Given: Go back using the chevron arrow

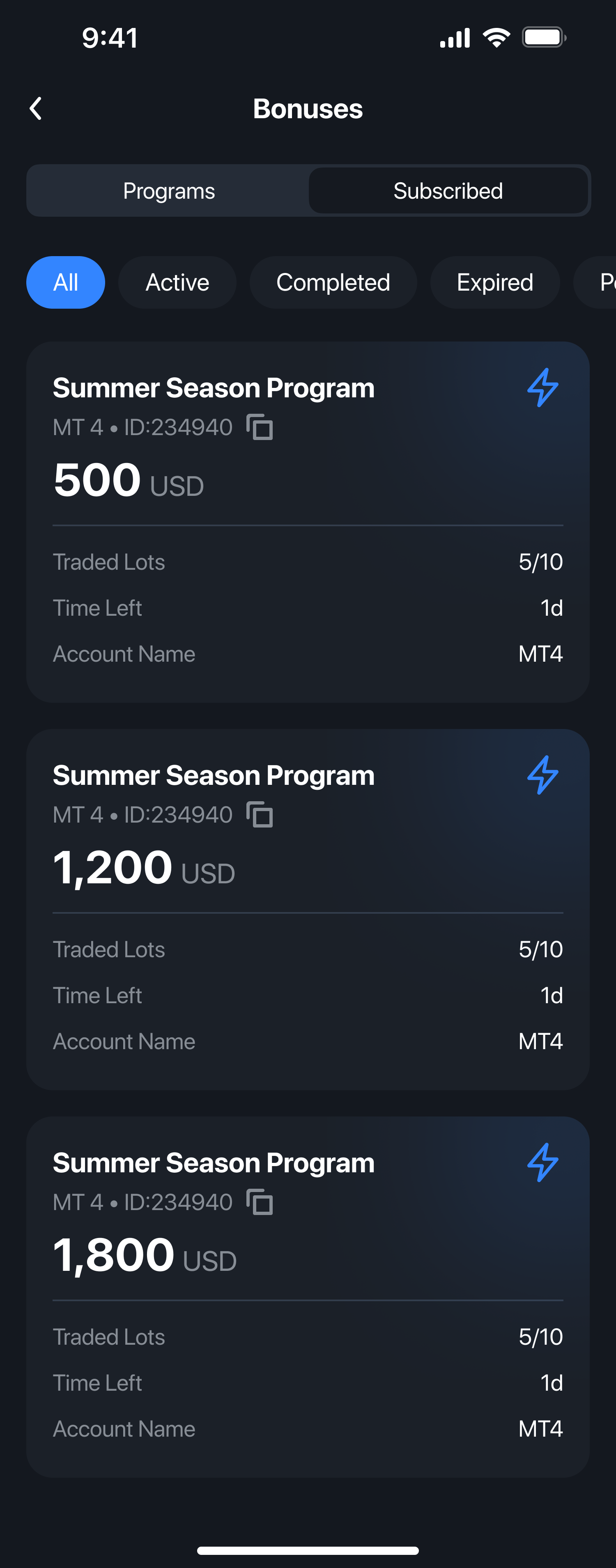Looking at the screenshot, I should pyautogui.click(x=36, y=108).
